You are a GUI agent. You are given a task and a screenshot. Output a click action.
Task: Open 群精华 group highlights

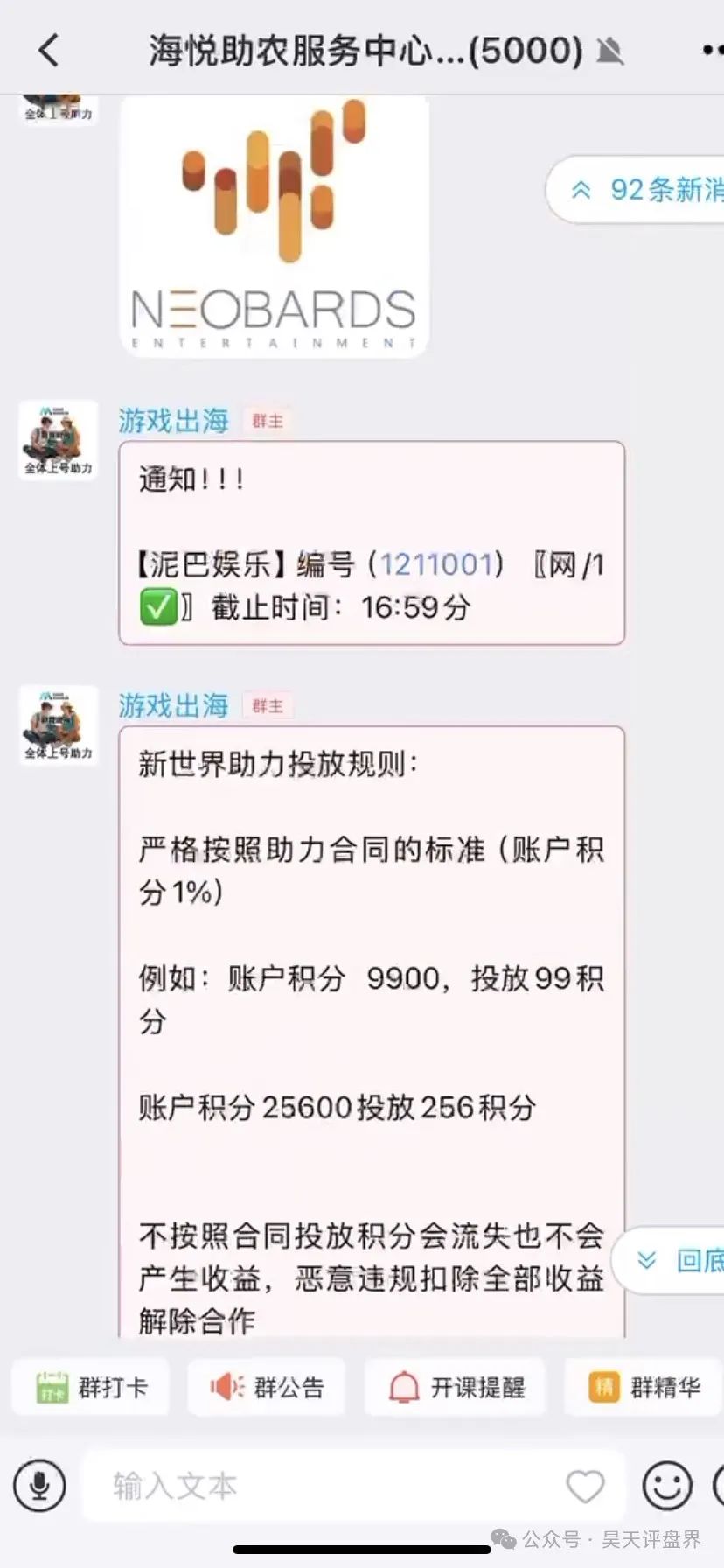click(x=644, y=1387)
